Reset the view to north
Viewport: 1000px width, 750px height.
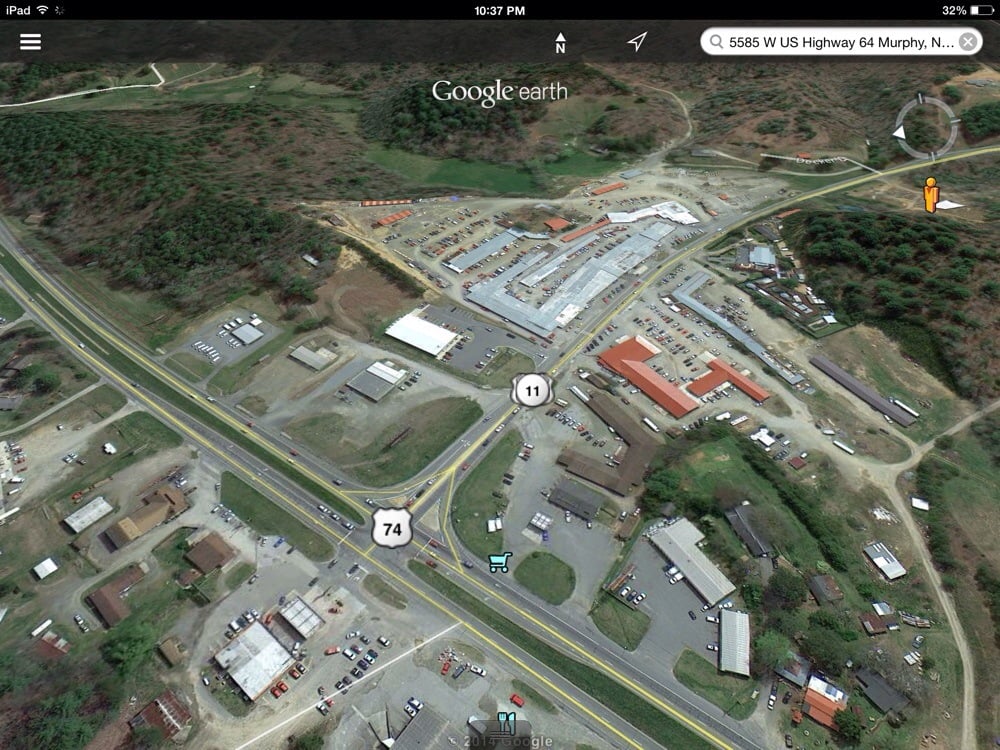coord(560,42)
